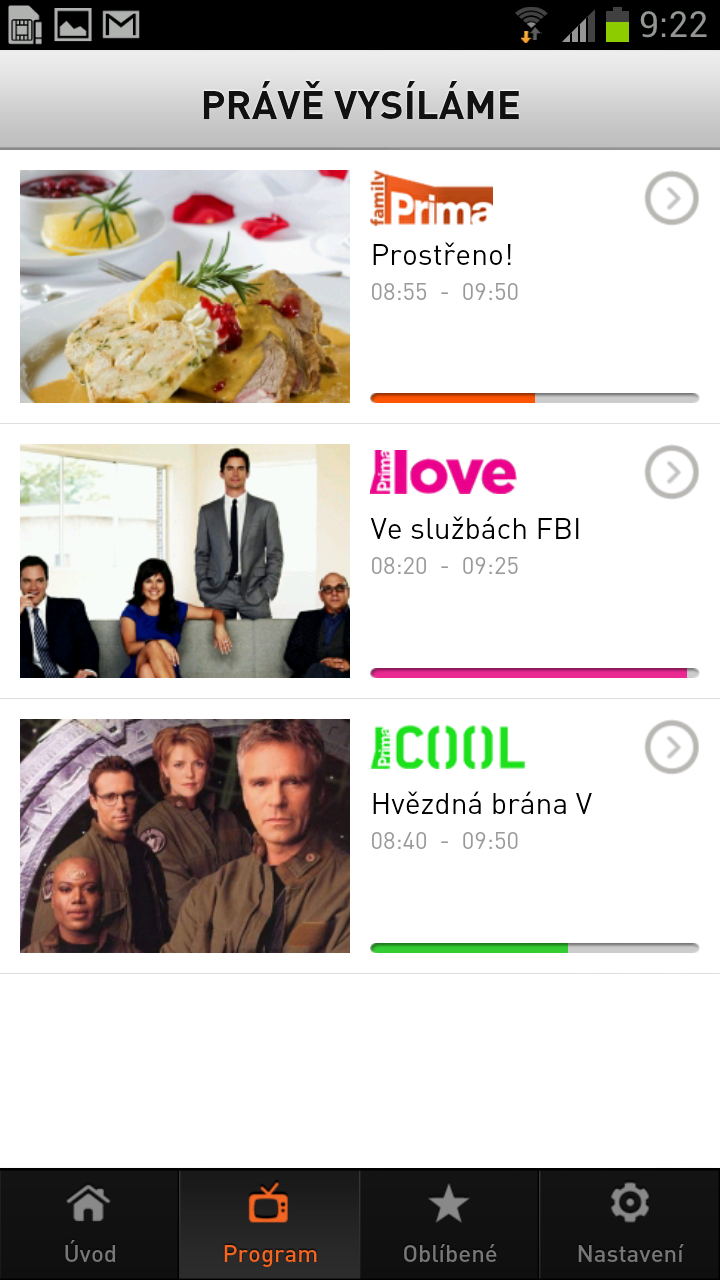
Task: Expand details for Ve službách FBI
Action: click(x=670, y=472)
